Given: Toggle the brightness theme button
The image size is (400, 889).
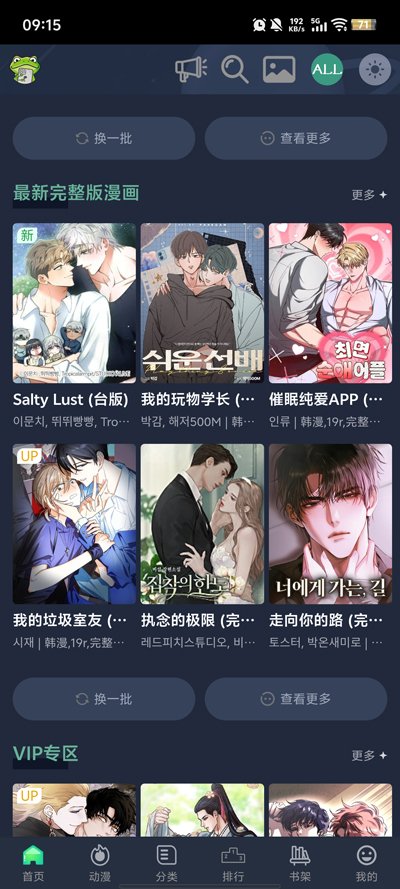Looking at the screenshot, I should (x=375, y=70).
